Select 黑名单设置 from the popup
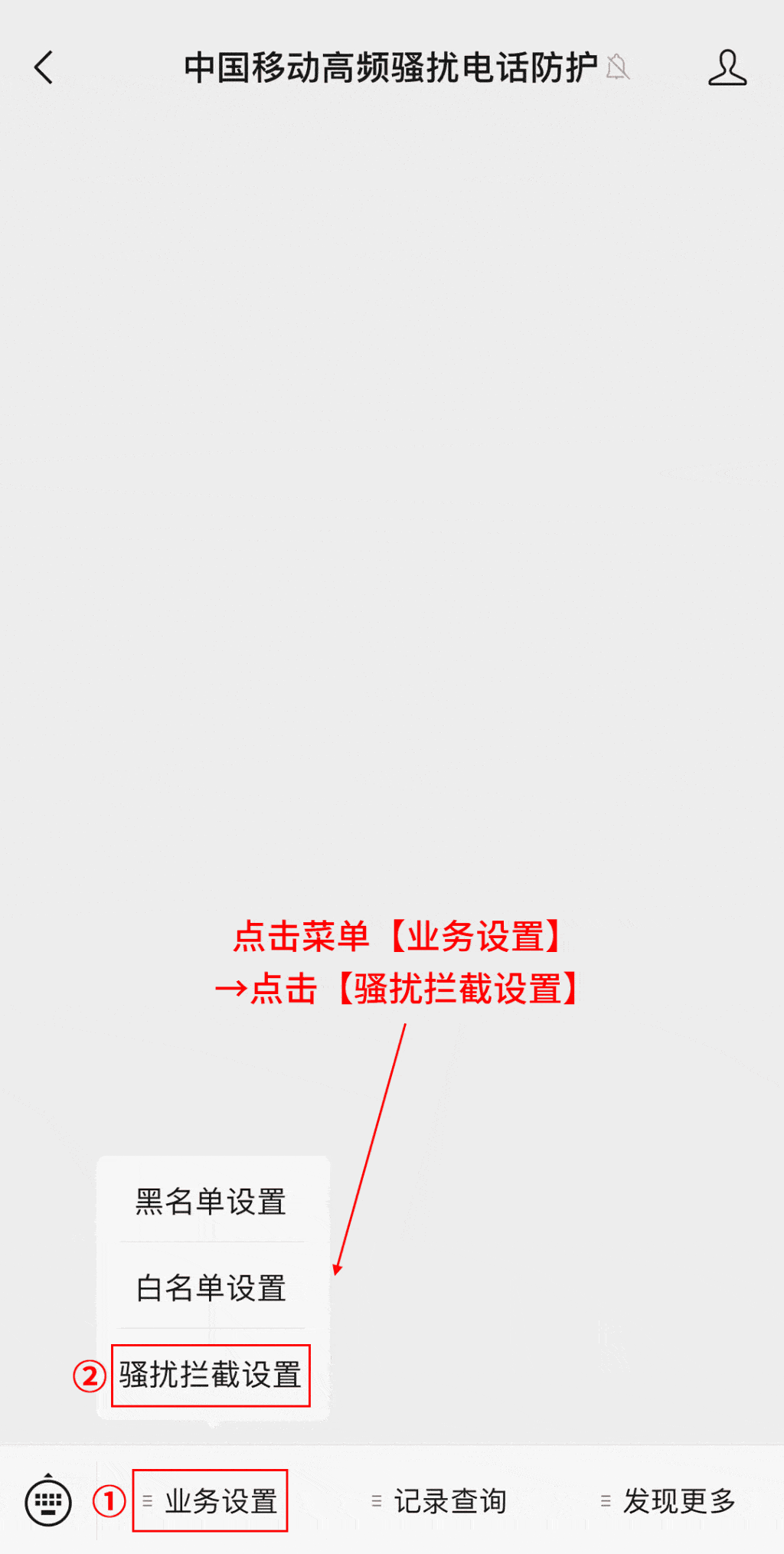784x1554 pixels. 211,1201
